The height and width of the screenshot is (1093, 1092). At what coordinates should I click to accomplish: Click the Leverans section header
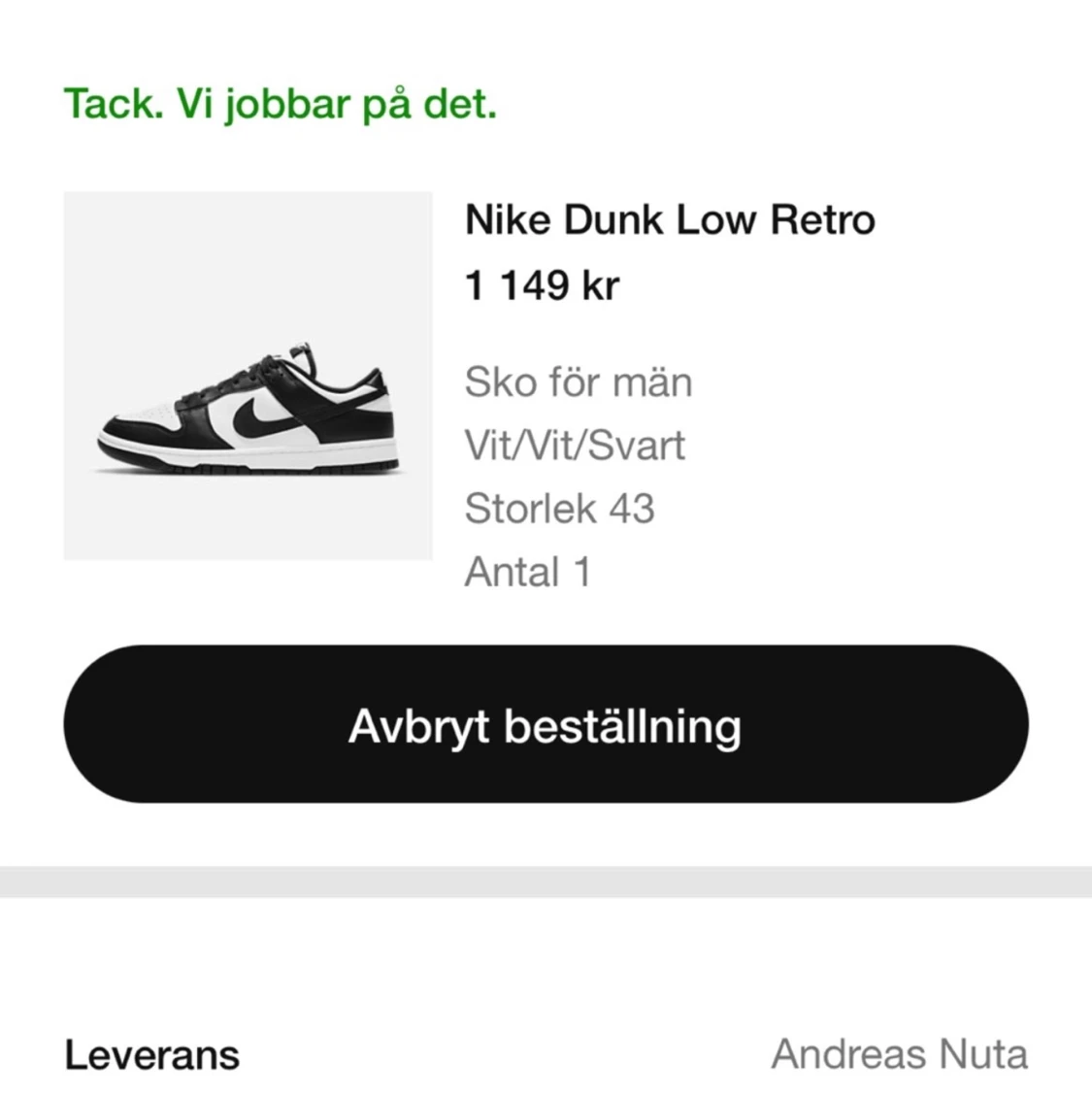tap(151, 1053)
